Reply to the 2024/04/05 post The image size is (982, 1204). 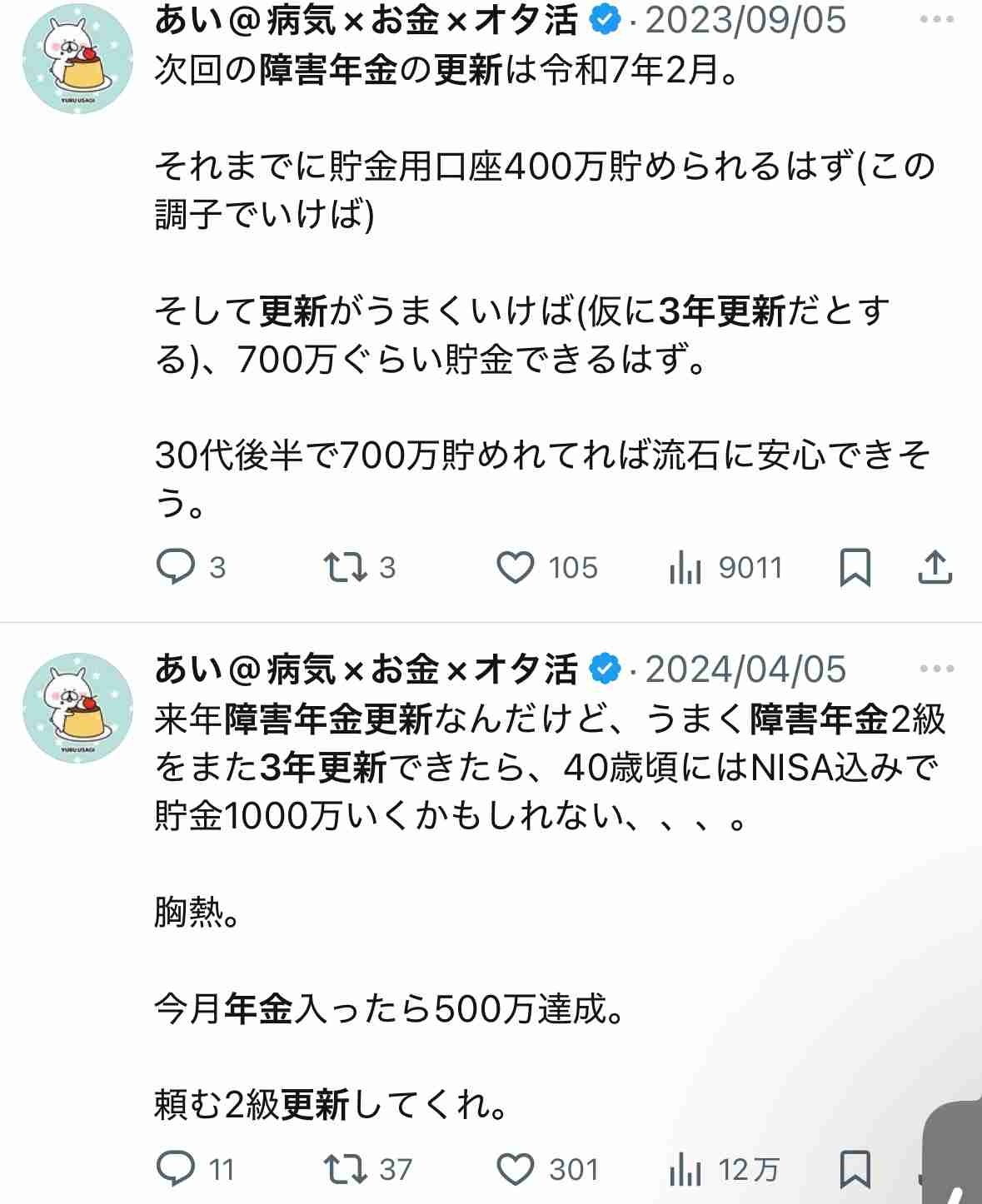click(176, 1169)
